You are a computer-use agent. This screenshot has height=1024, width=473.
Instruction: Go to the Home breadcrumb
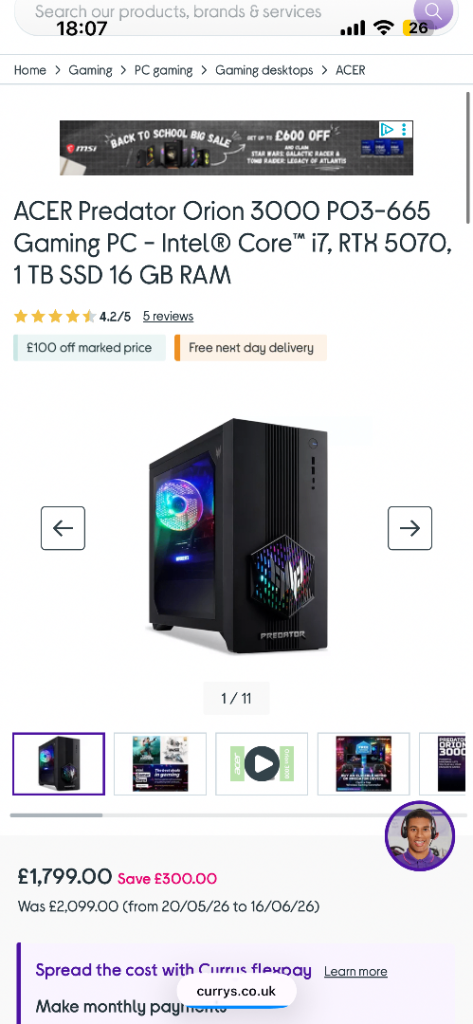click(30, 71)
